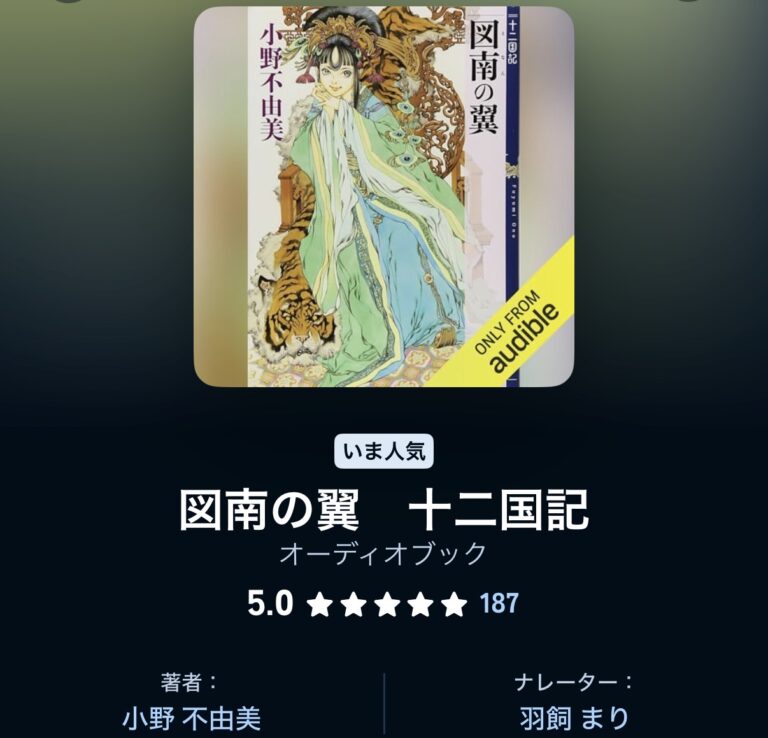
Task: Open narrator 羽飼 まり's page
Action: tap(574, 718)
